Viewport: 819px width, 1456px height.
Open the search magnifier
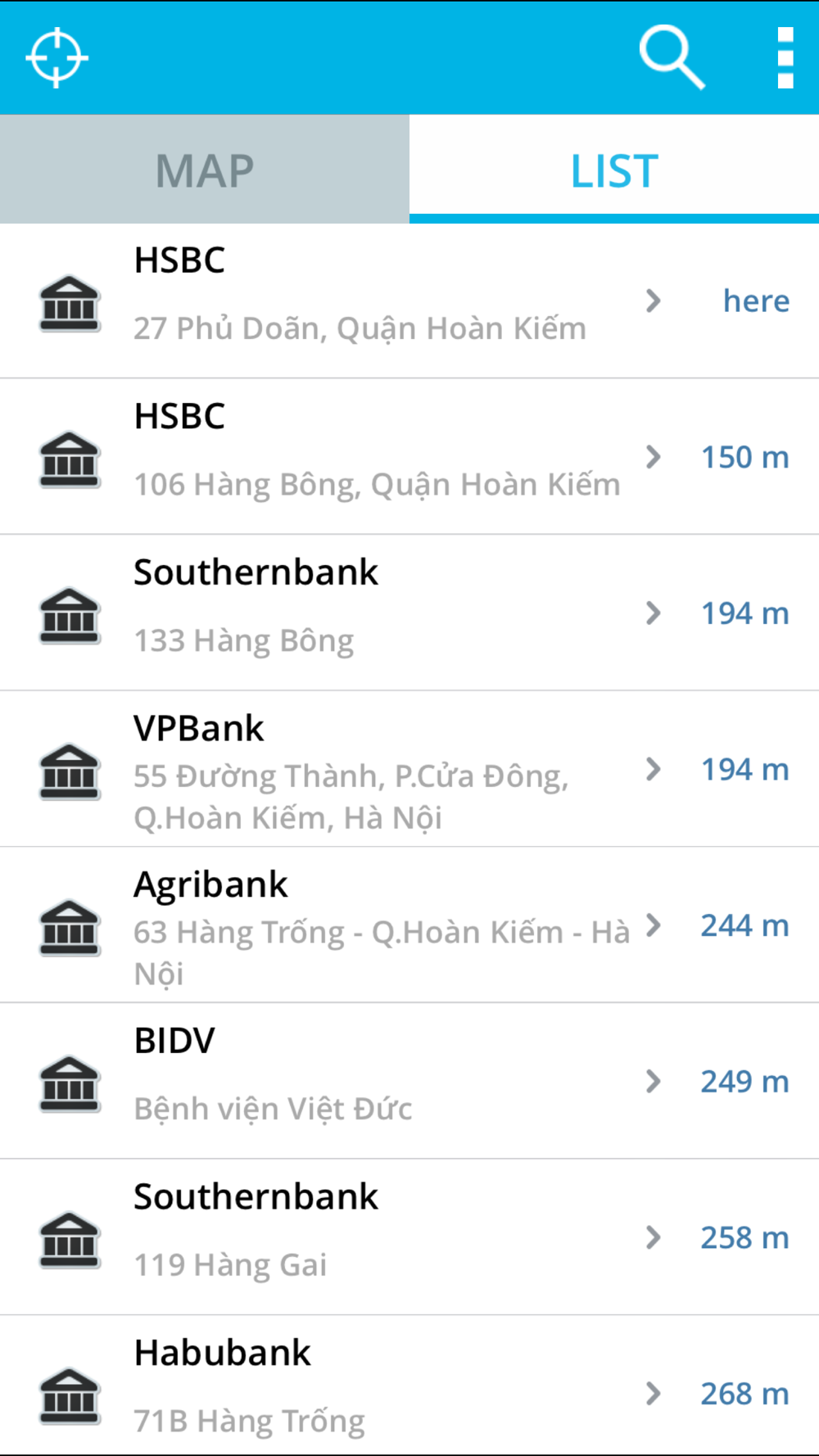click(672, 57)
